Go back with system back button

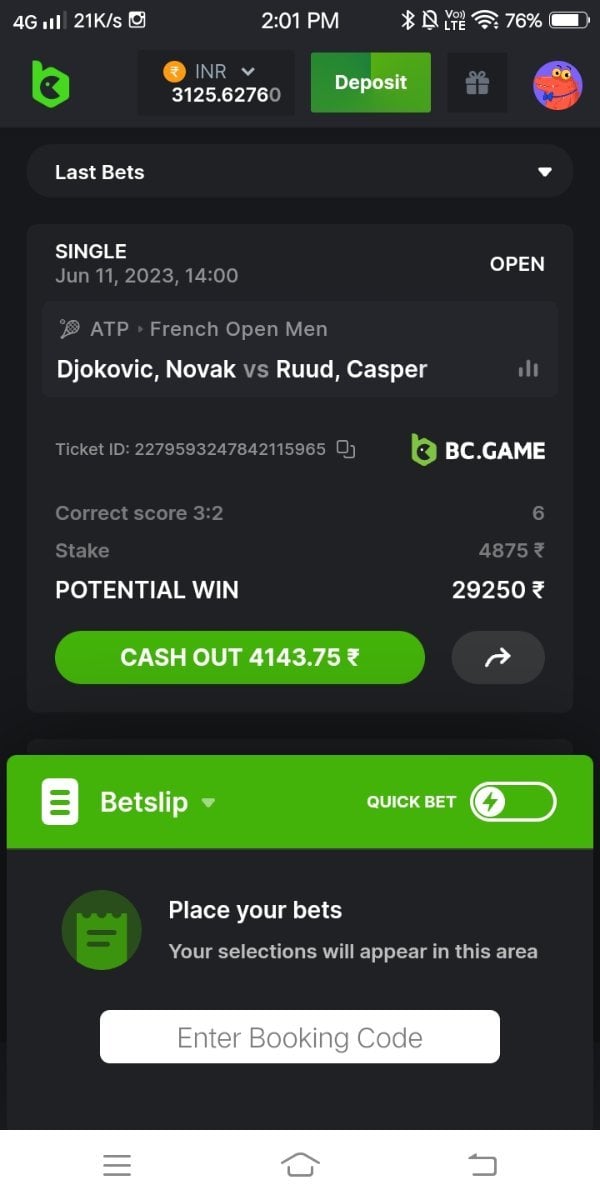coord(482,1164)
